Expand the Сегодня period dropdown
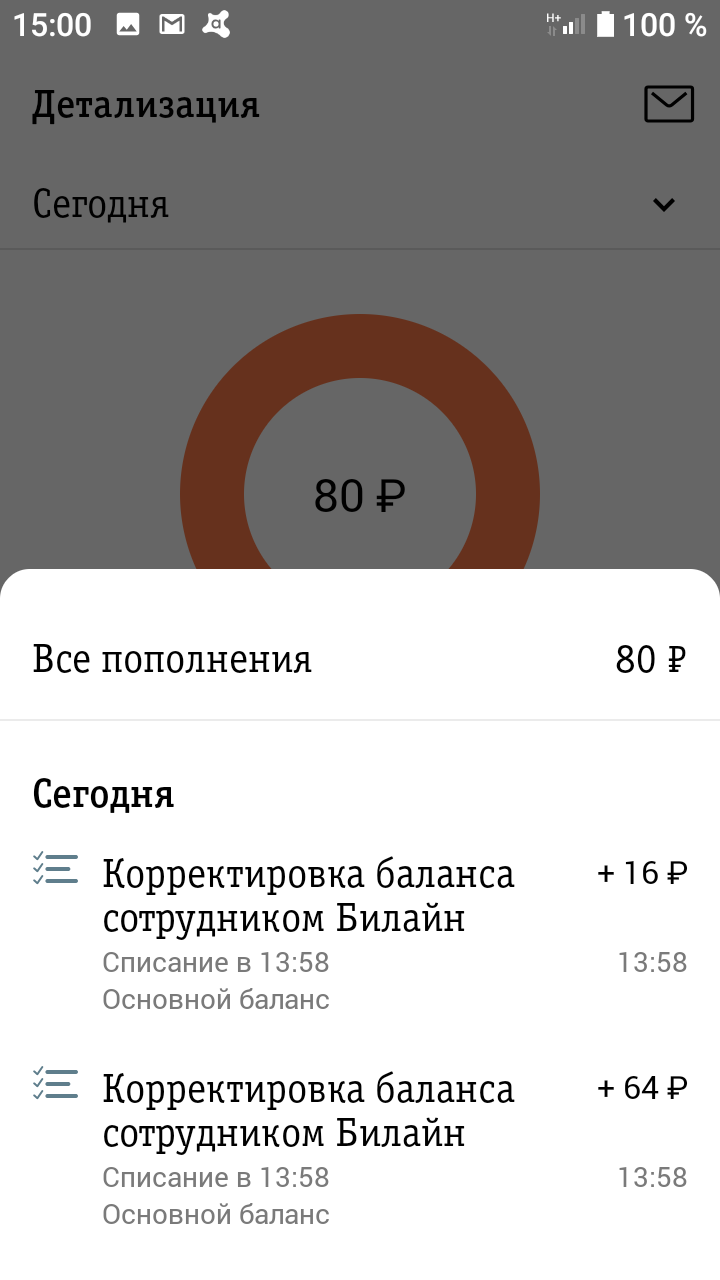 tap(663, 205)
